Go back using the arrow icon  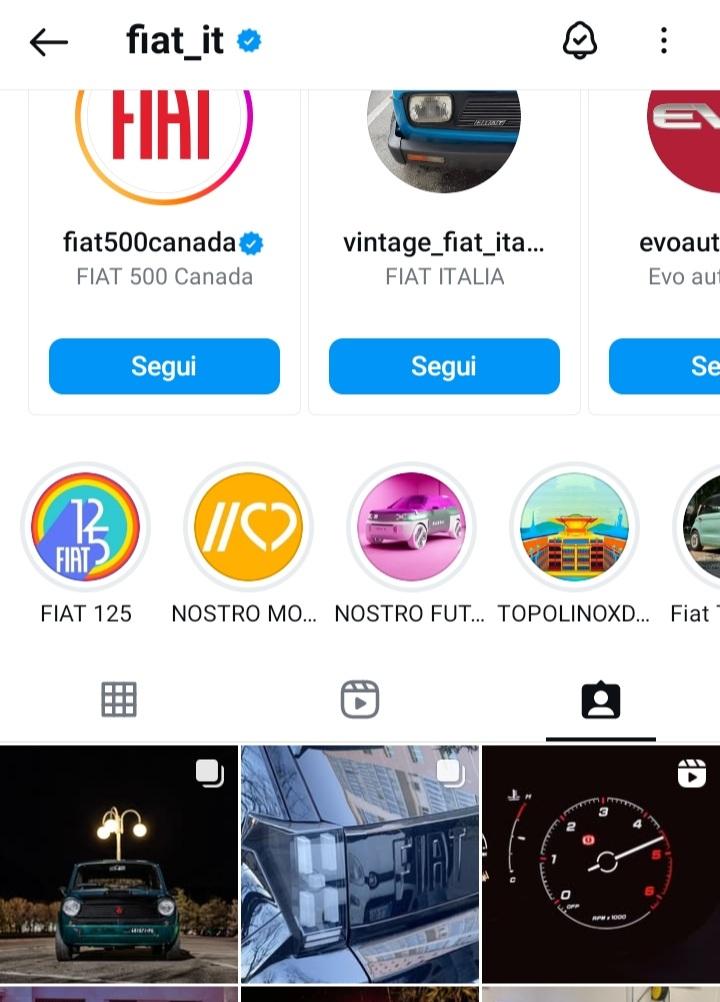48,42
